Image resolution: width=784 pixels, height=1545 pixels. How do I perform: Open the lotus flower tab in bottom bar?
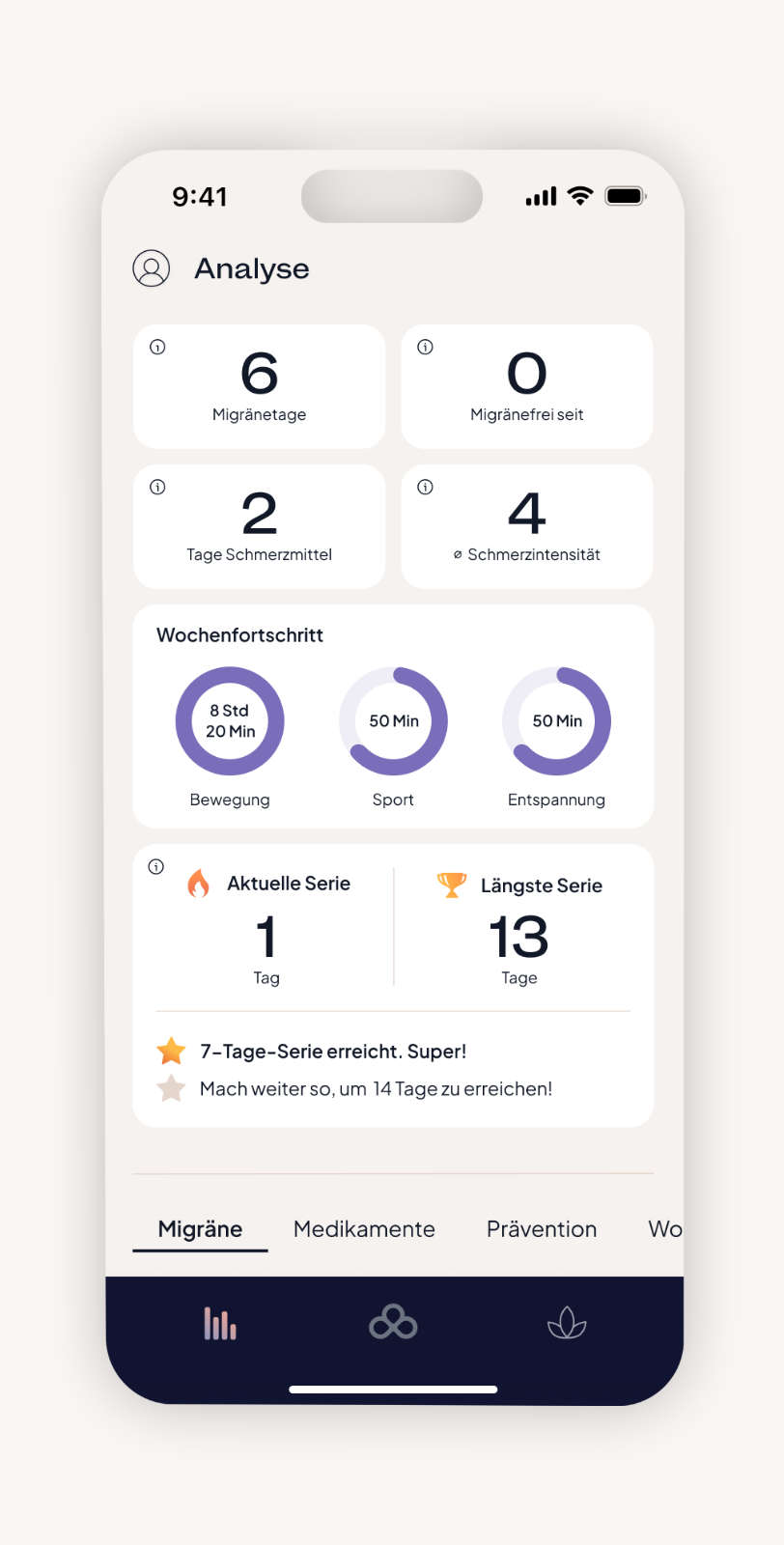[567, 1323]
